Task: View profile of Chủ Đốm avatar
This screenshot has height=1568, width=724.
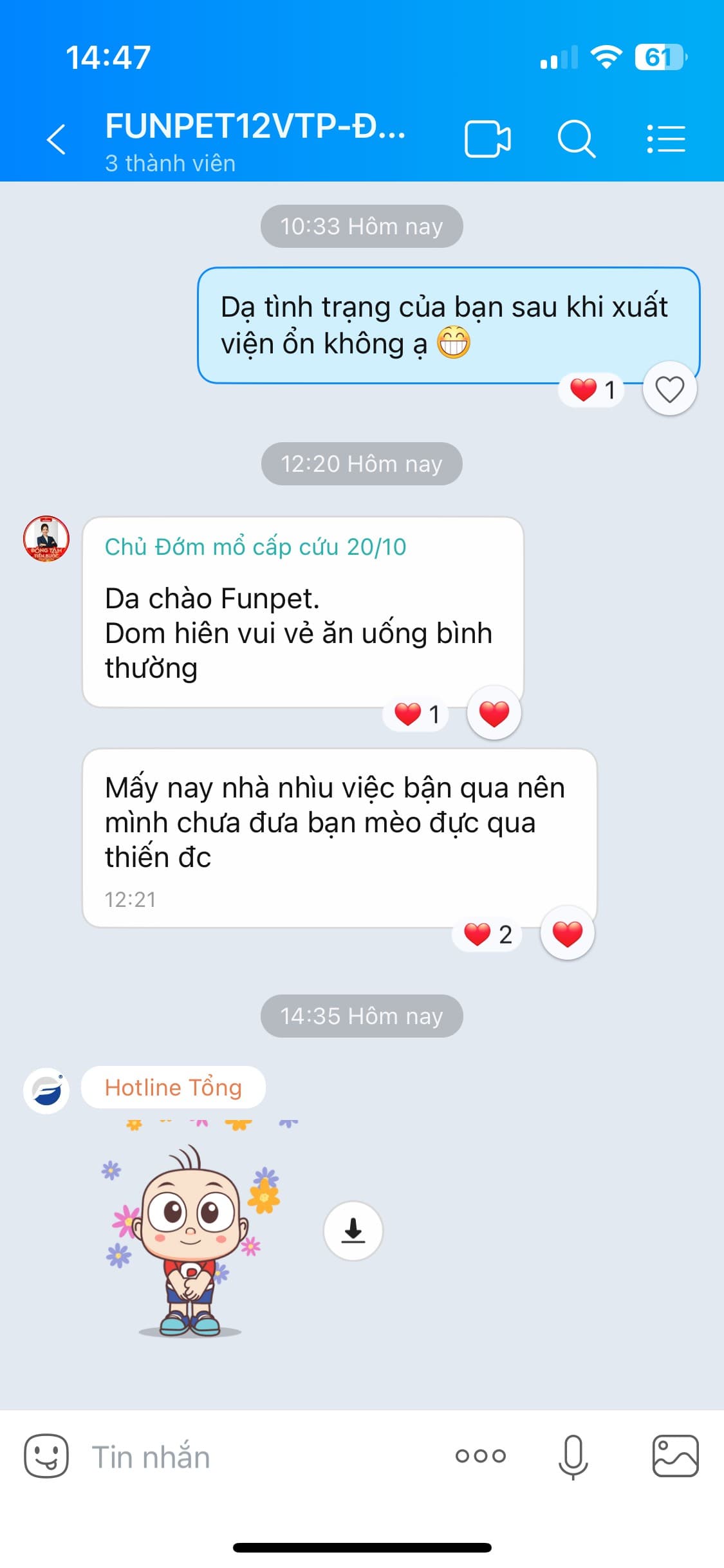Action: pos(46,539)
